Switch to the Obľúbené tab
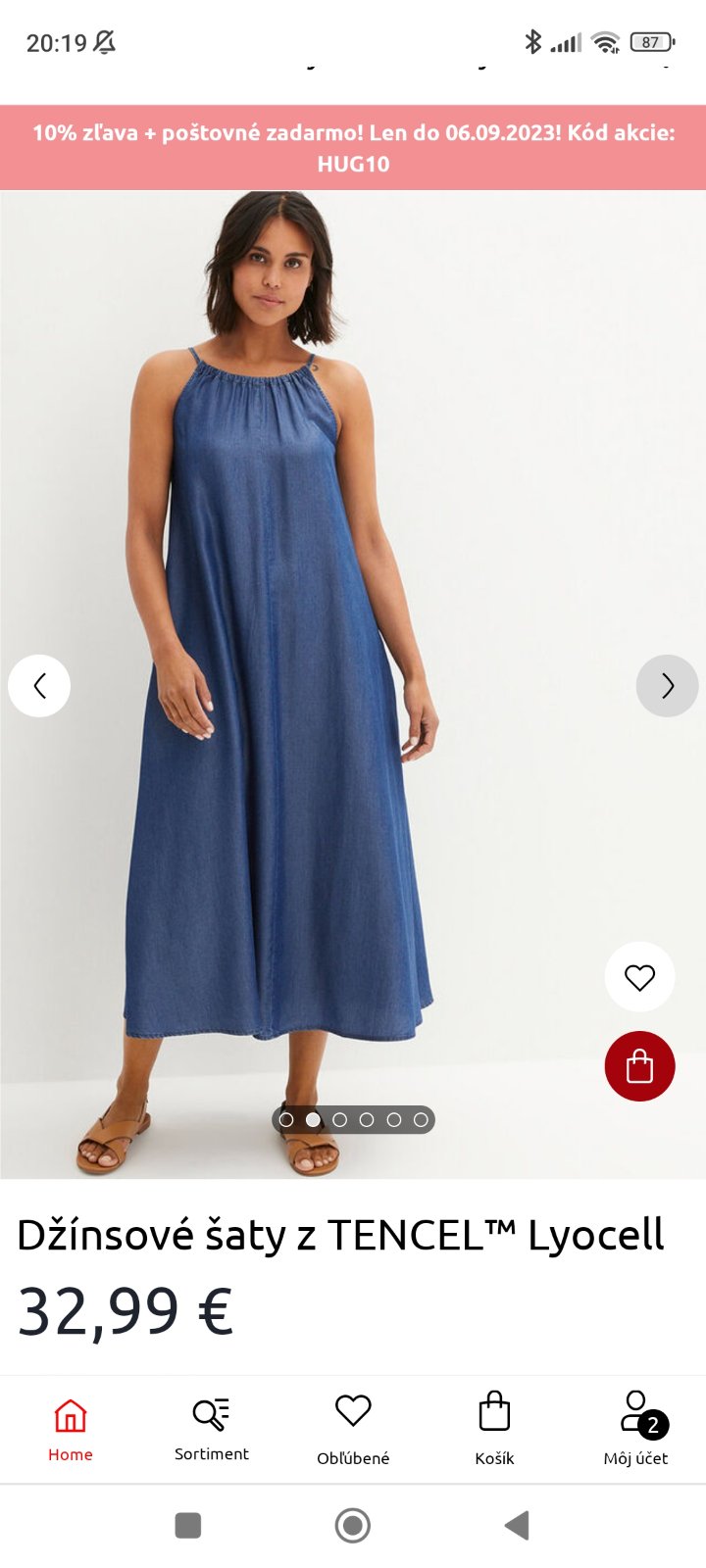 pyautogui.click(x=353, y=1430)
